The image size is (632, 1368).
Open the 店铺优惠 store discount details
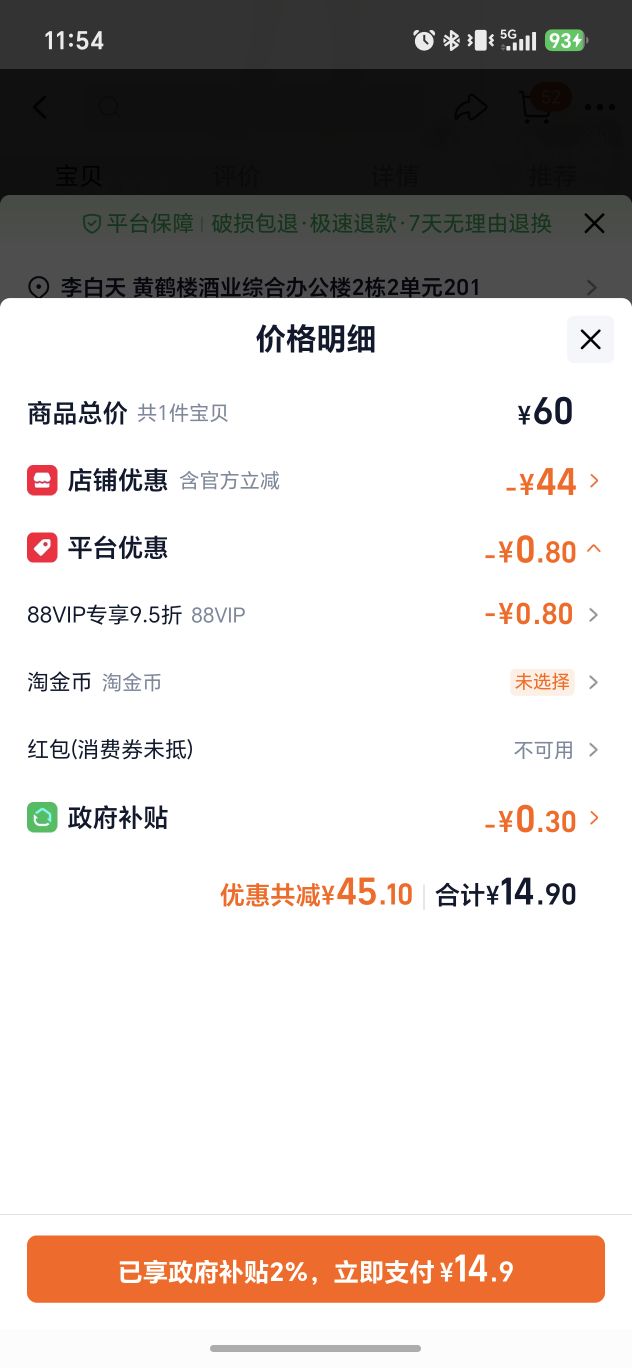(315, 481)
